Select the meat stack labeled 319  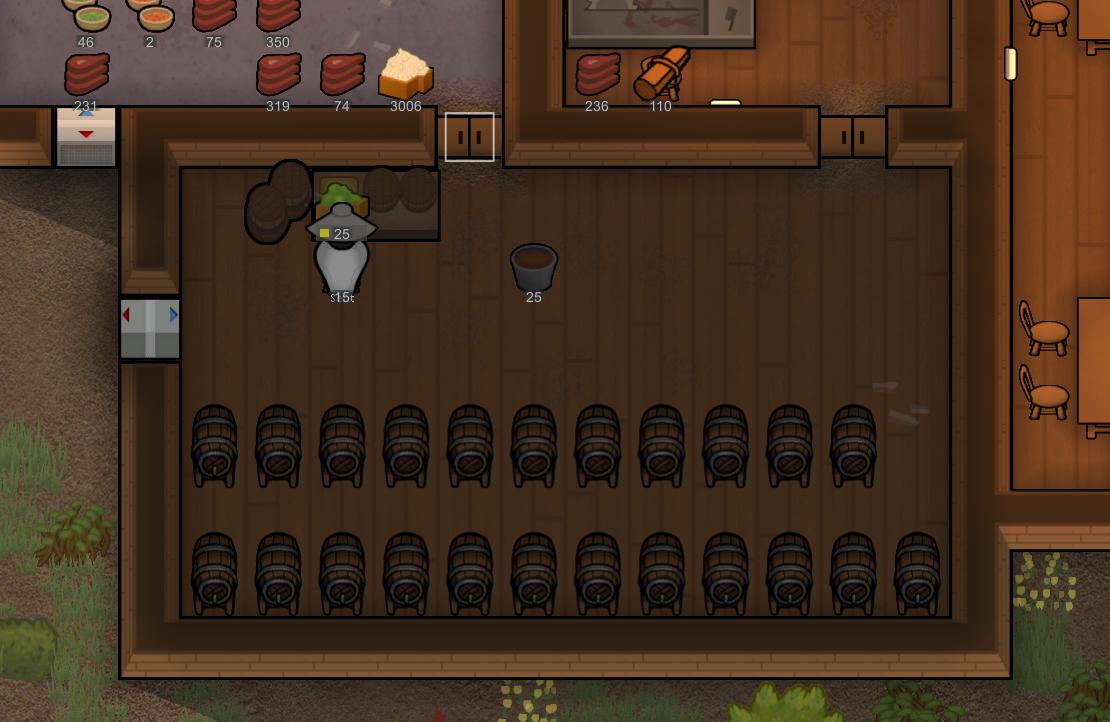click(x=278, y=75)
